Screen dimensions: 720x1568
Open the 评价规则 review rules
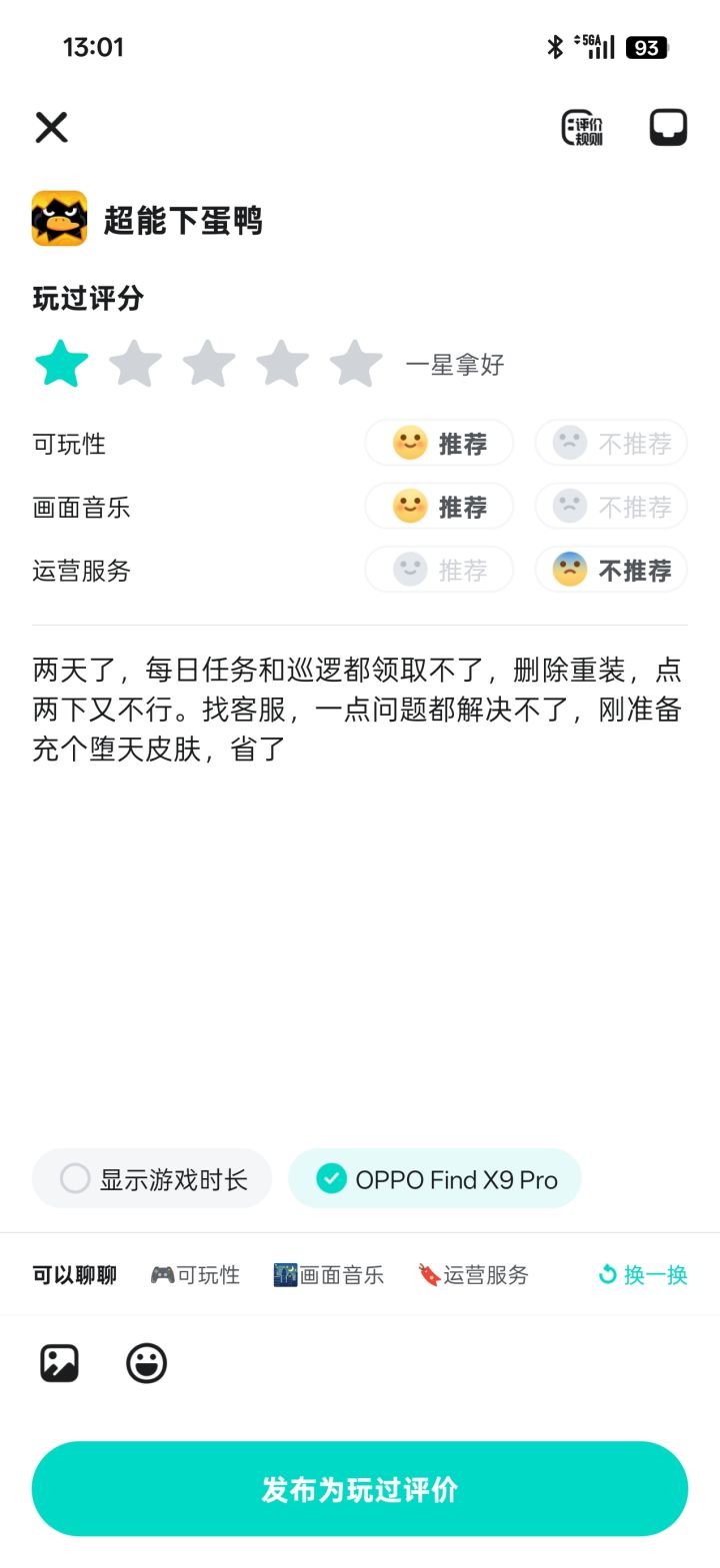(x=582, y=128)
